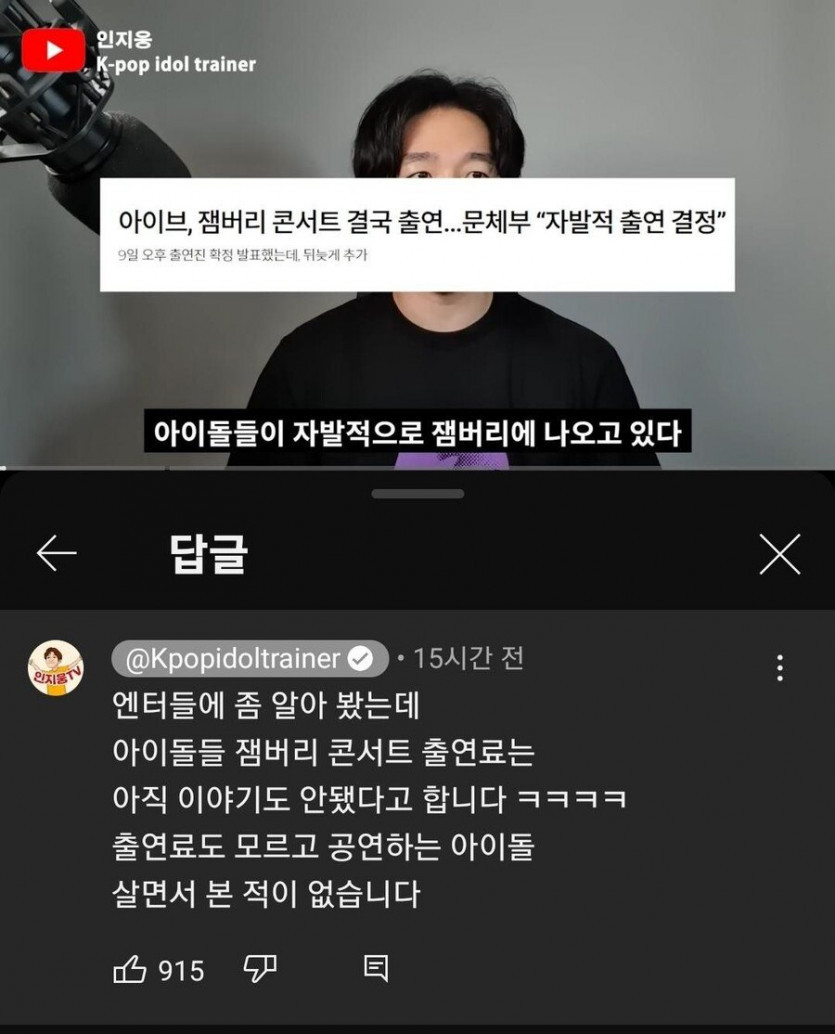The width and height of the screenshot is (835, 1034).
Task: Tap the panel's top drag handle
Action: [417, 494]
